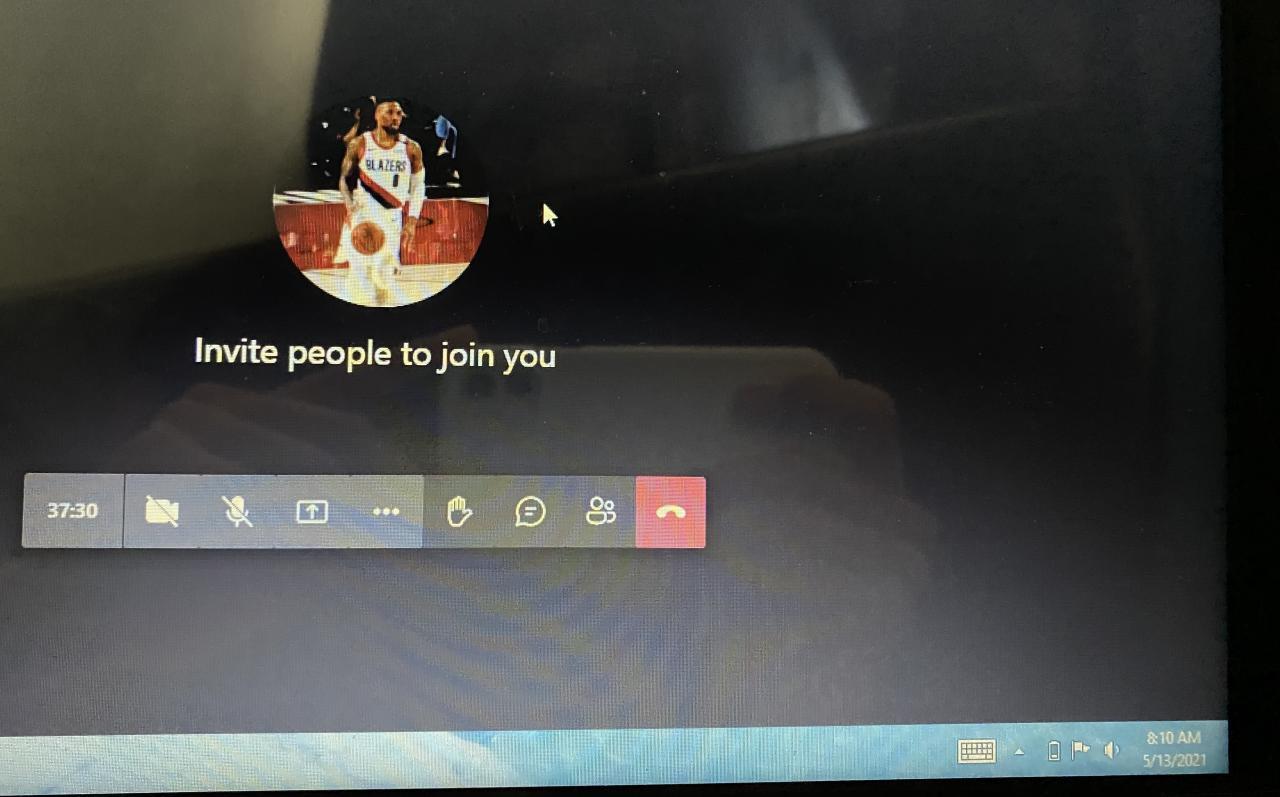Unmute the microphone
The width and height of the screenshot is (1280, 797).
click(x=237, y=511)
